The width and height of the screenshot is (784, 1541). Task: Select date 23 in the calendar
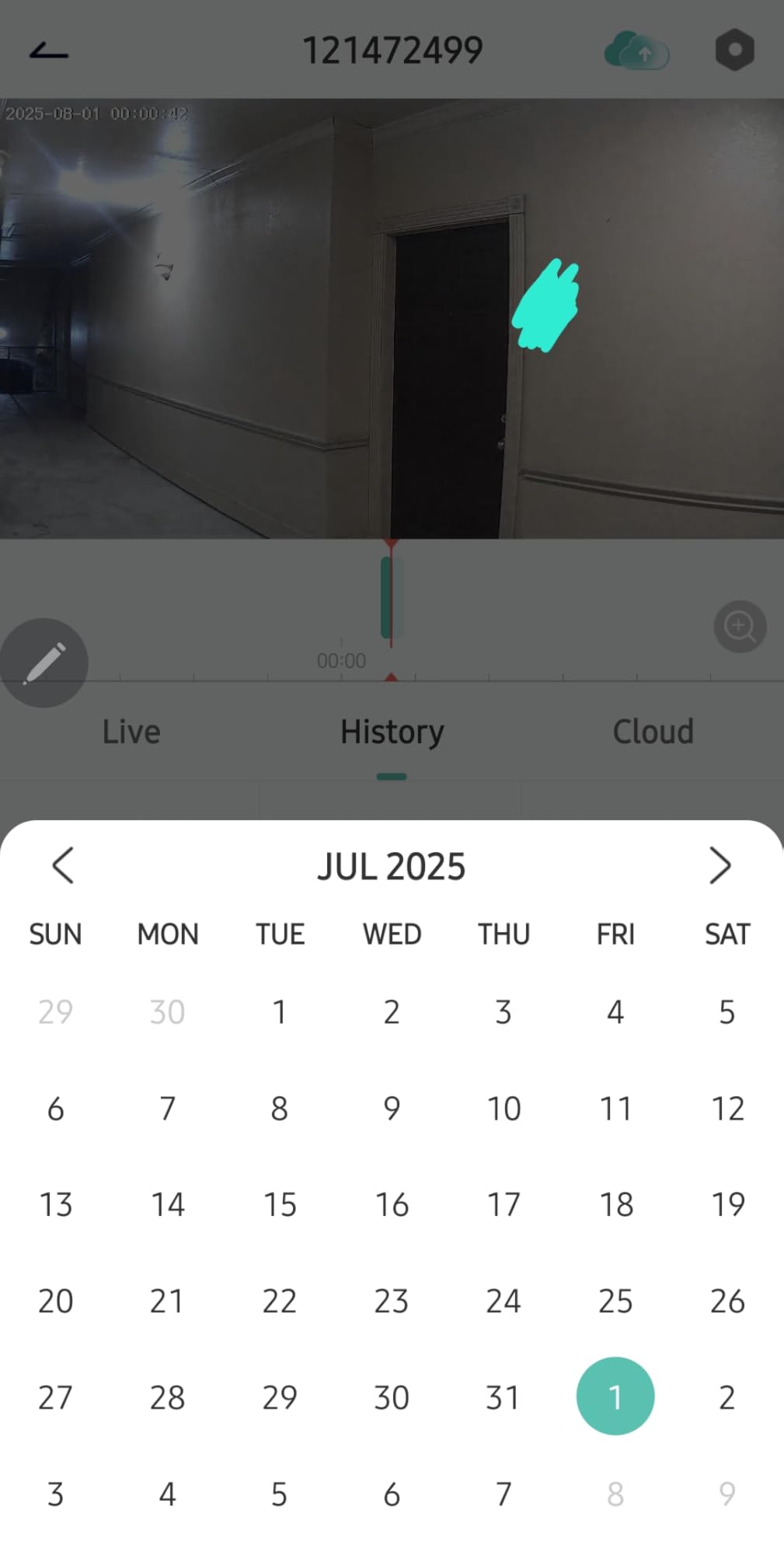tap(392, 1301)
